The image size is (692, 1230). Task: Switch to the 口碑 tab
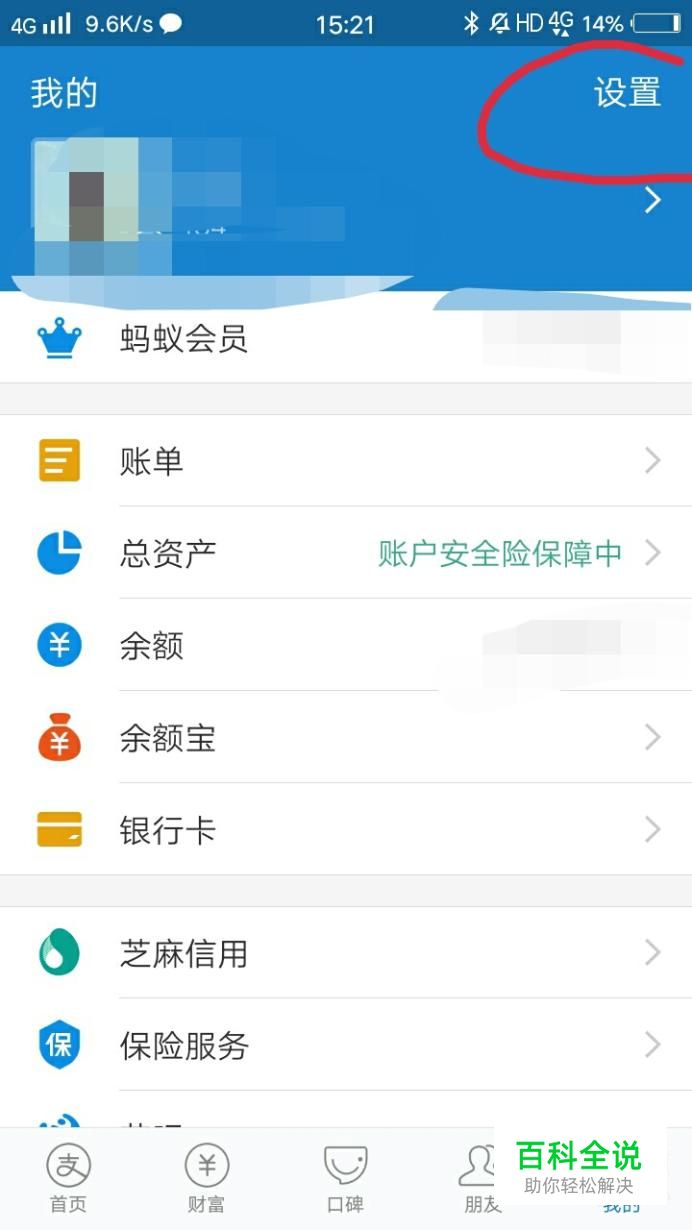point(345,1178)
